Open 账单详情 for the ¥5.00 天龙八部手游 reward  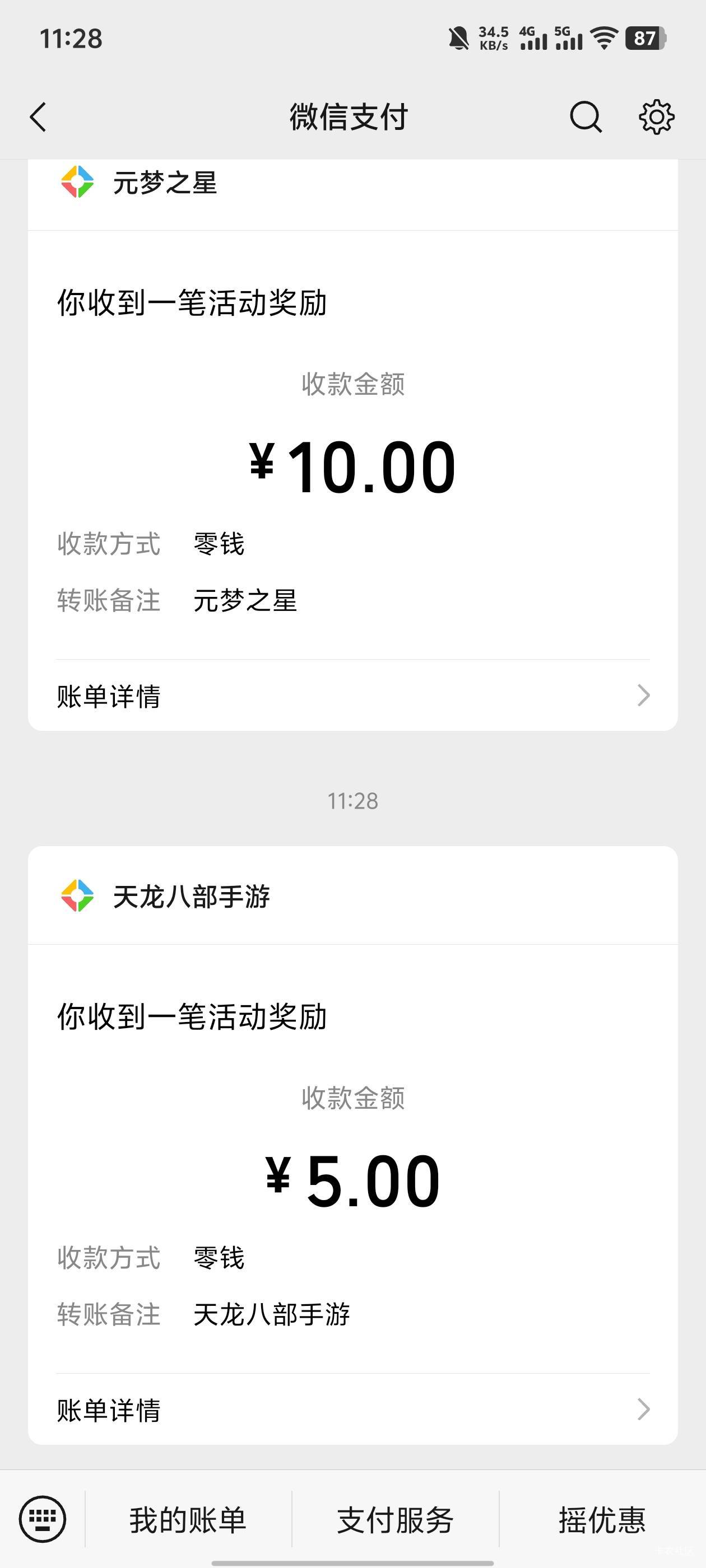(352, 1410)
